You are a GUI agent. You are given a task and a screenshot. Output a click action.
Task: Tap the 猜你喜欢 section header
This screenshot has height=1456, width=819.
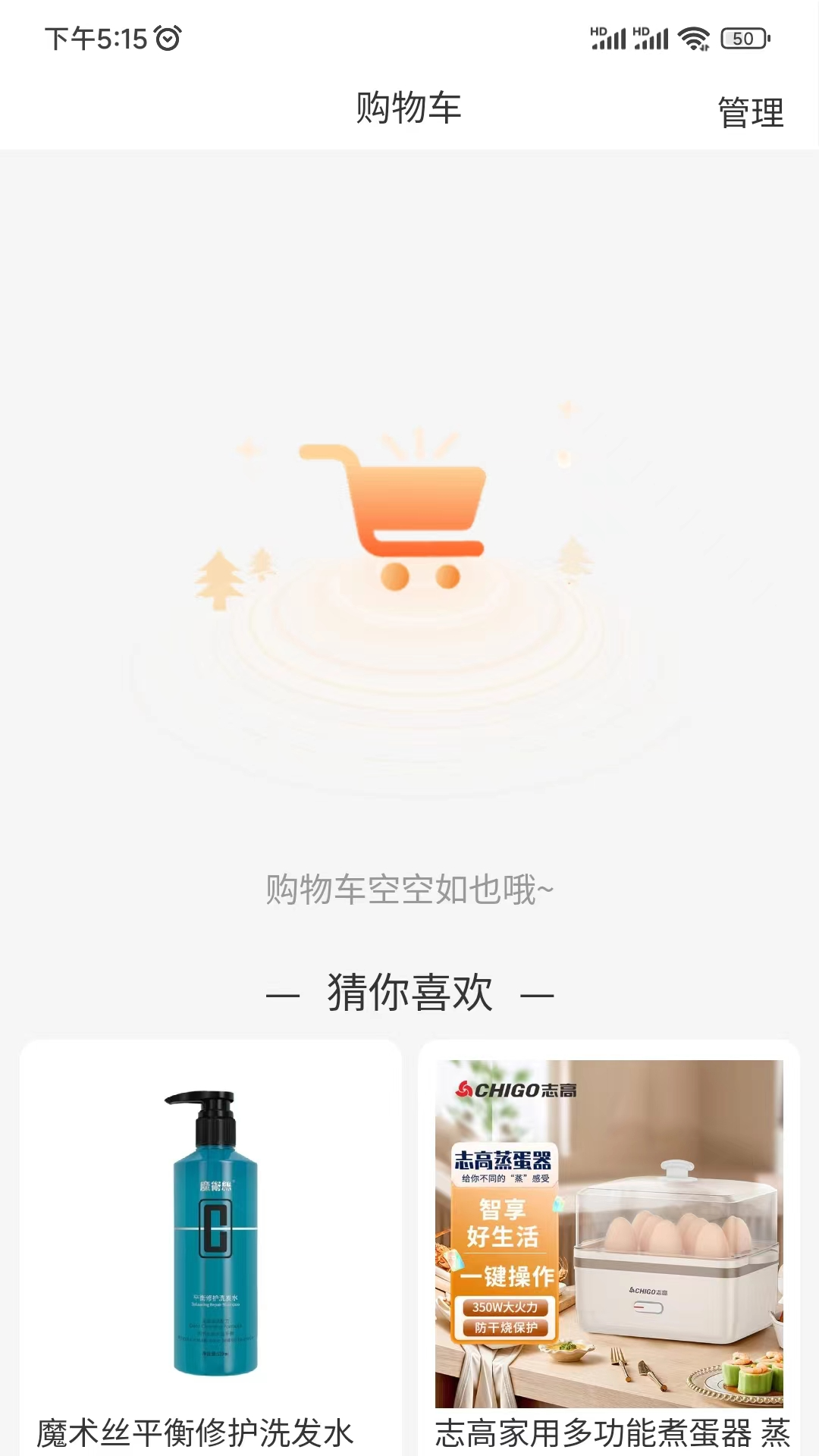[409, 993]
